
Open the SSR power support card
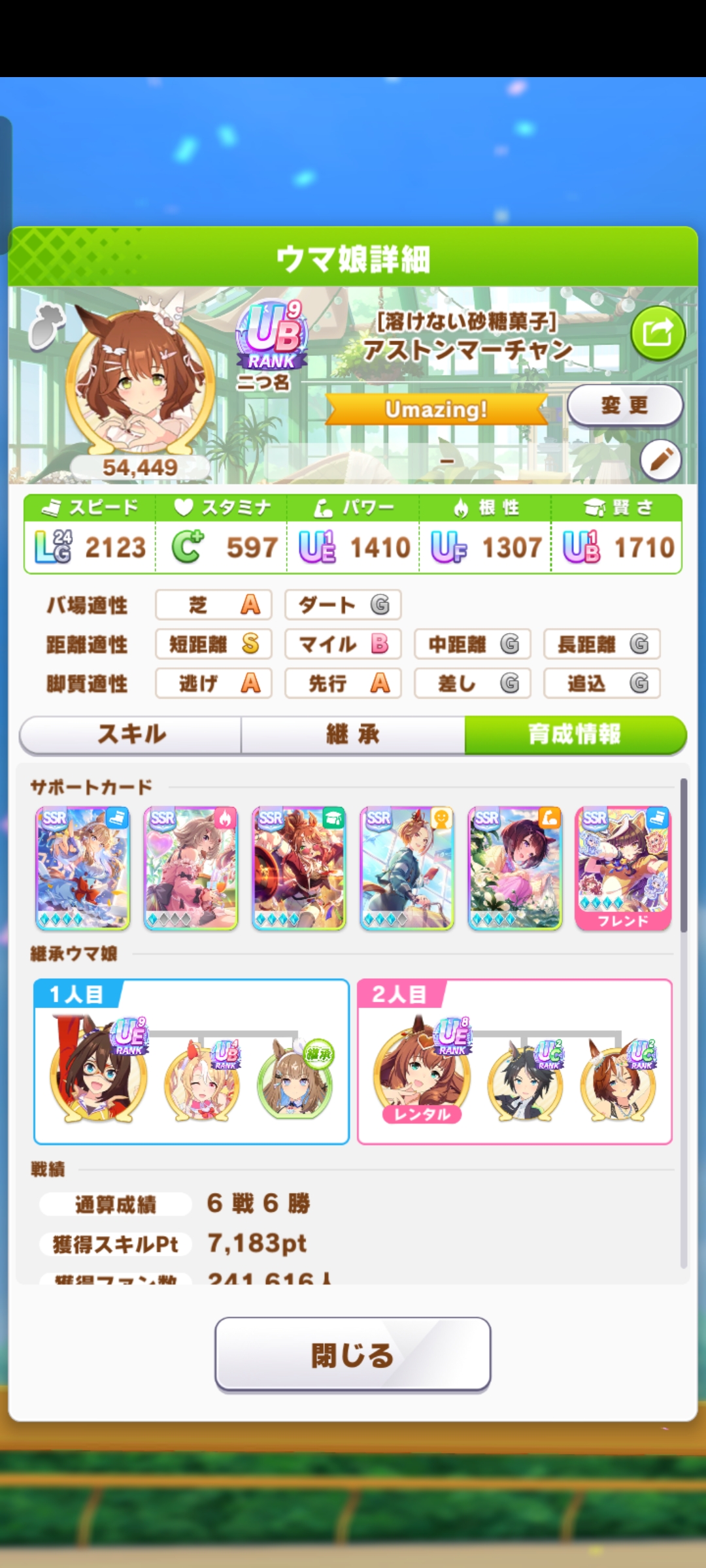click(x=514, y=868)
